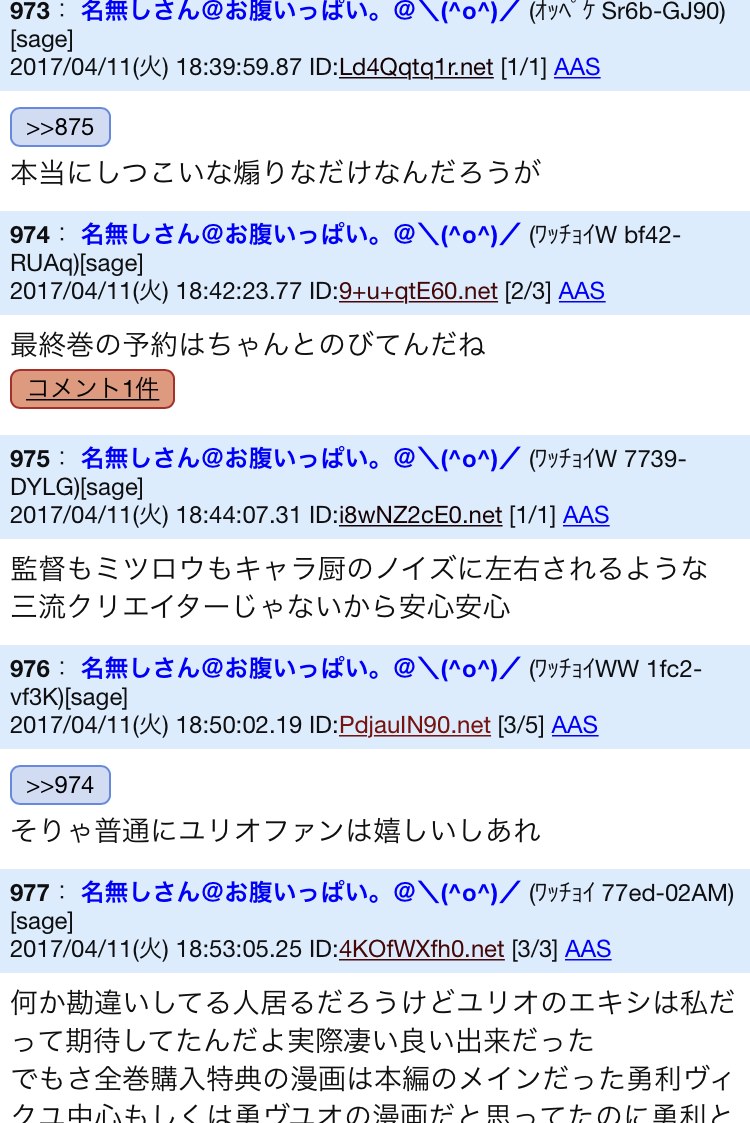Viewport: 750px width, 1123px height.
Task: Open ID link PdjauIN90.net
Action: click(415, 725)
